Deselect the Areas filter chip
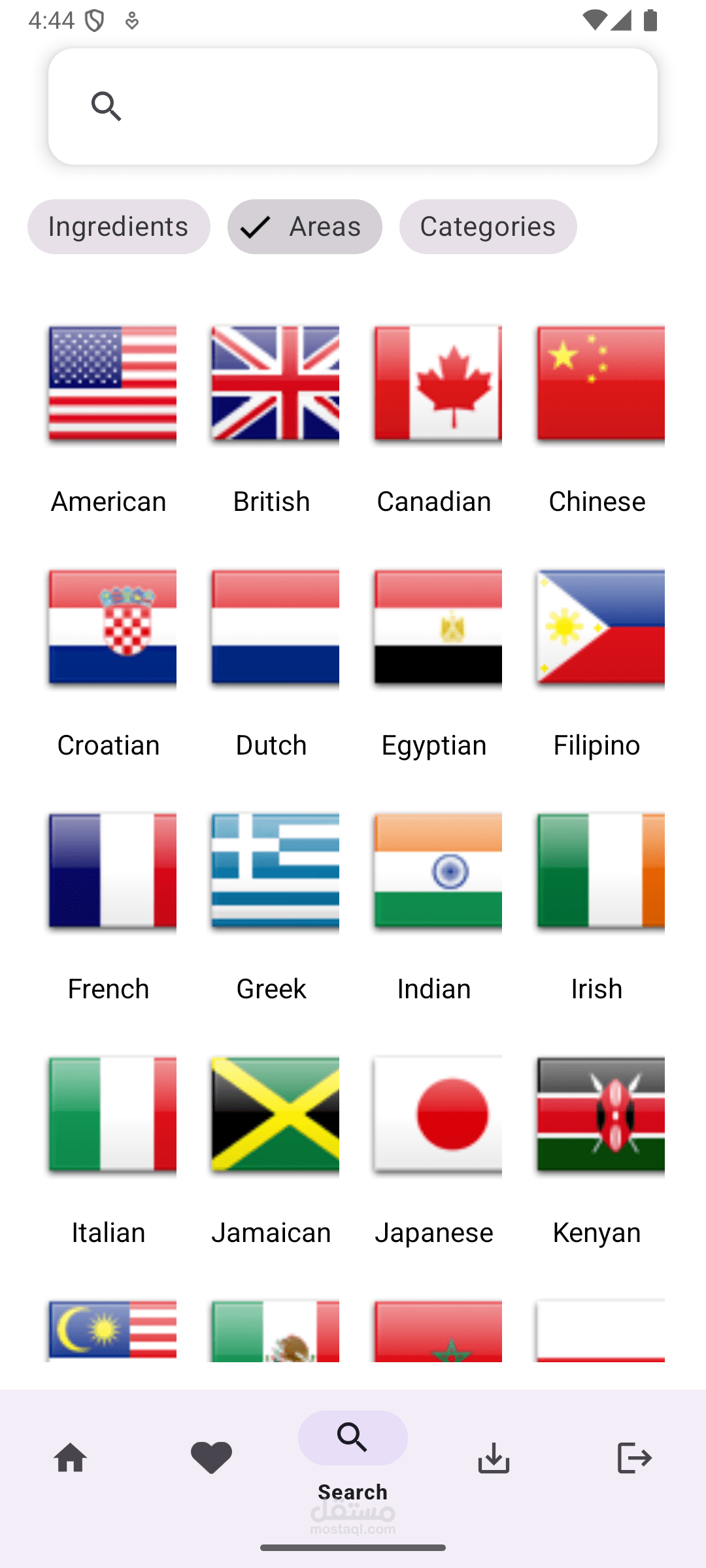The image size is (706, 1568). [305, 227]
